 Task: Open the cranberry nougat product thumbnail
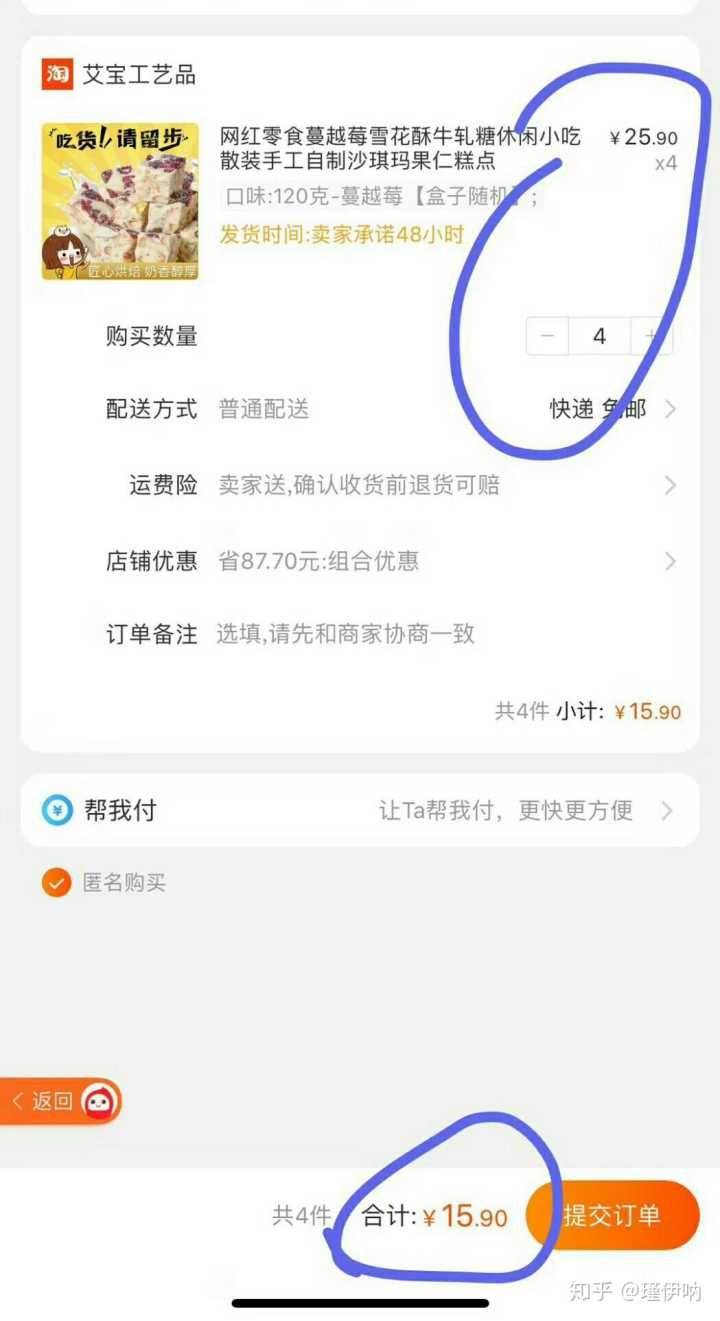click(x=120, y=201)
